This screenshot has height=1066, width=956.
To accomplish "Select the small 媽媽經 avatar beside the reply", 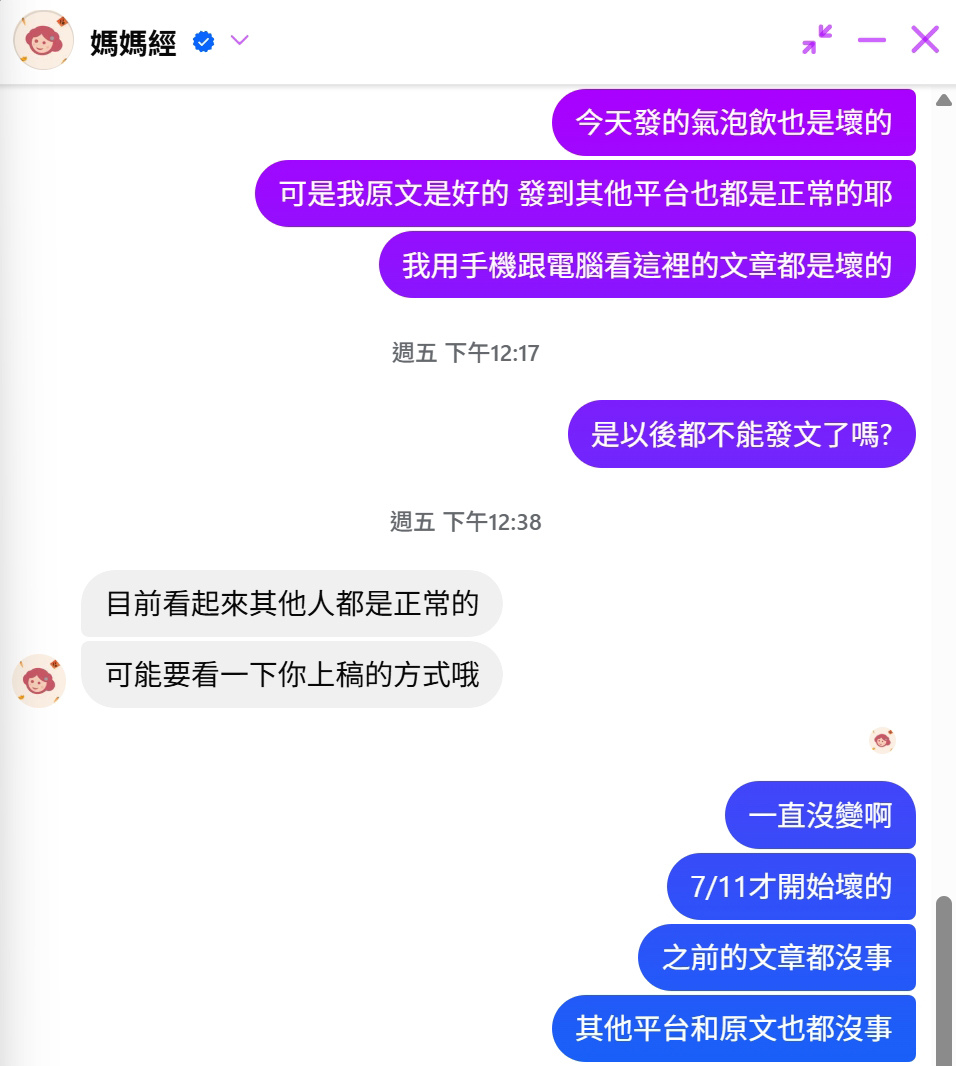I will coord(38,680).
